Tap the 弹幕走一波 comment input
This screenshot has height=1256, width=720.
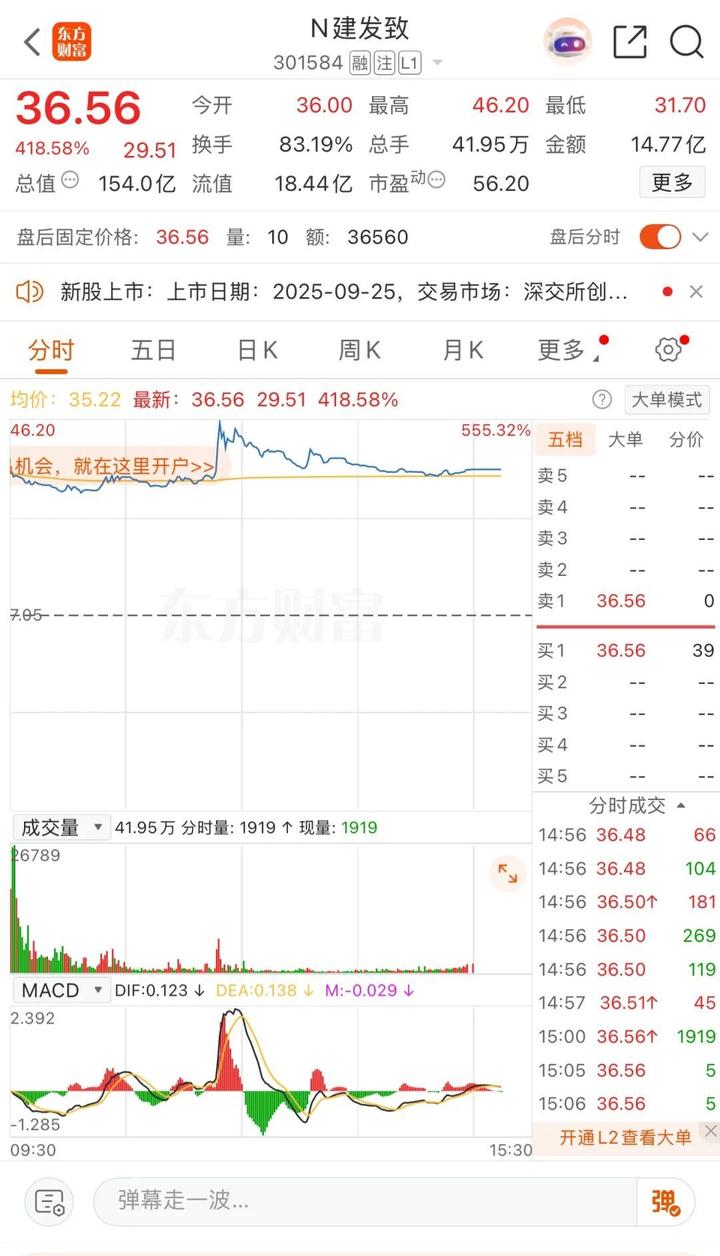click(365, 1201)
